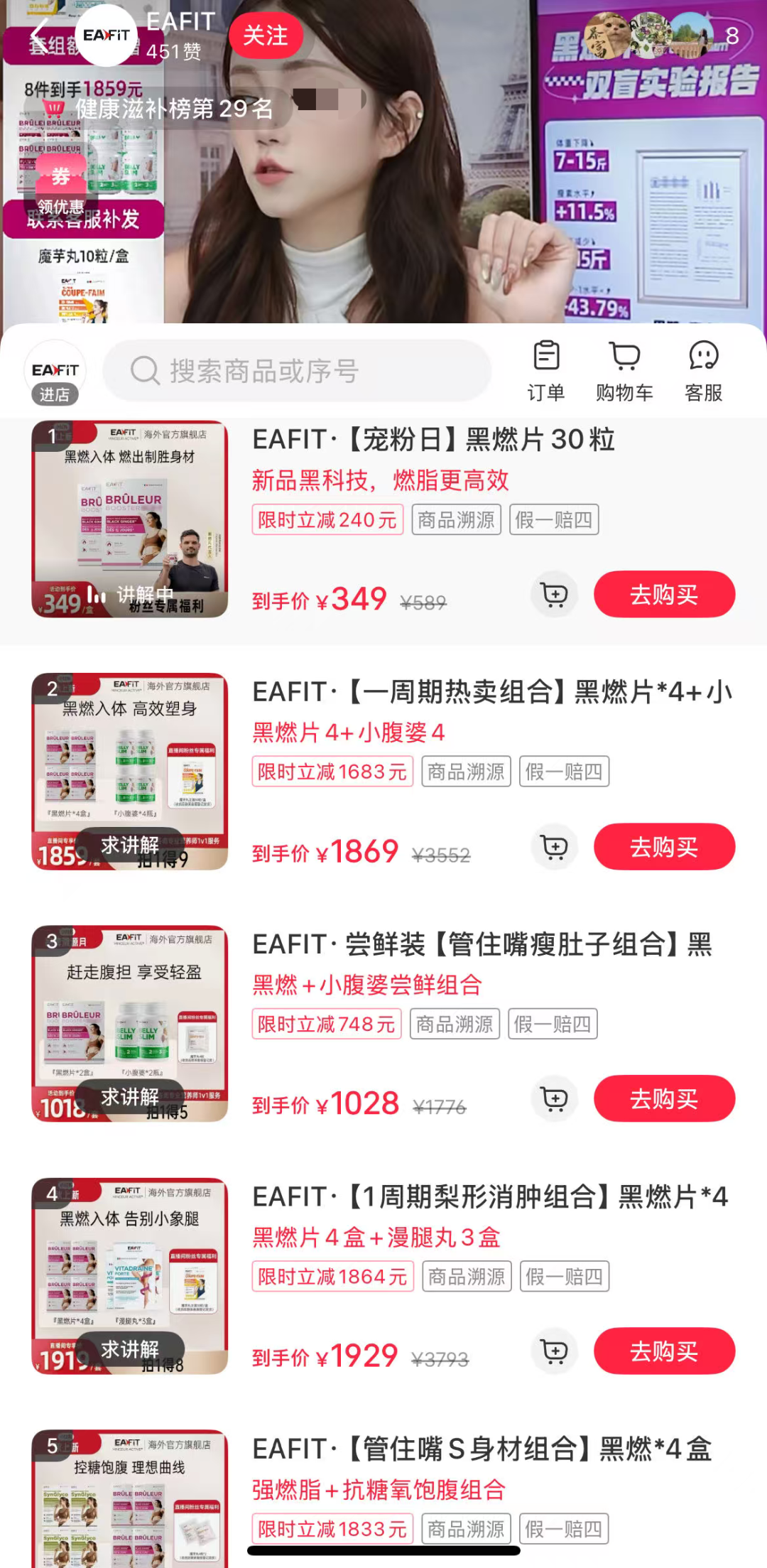Request 求讲解 for the 一周期热卖组合 item

(x=130, y=845)
